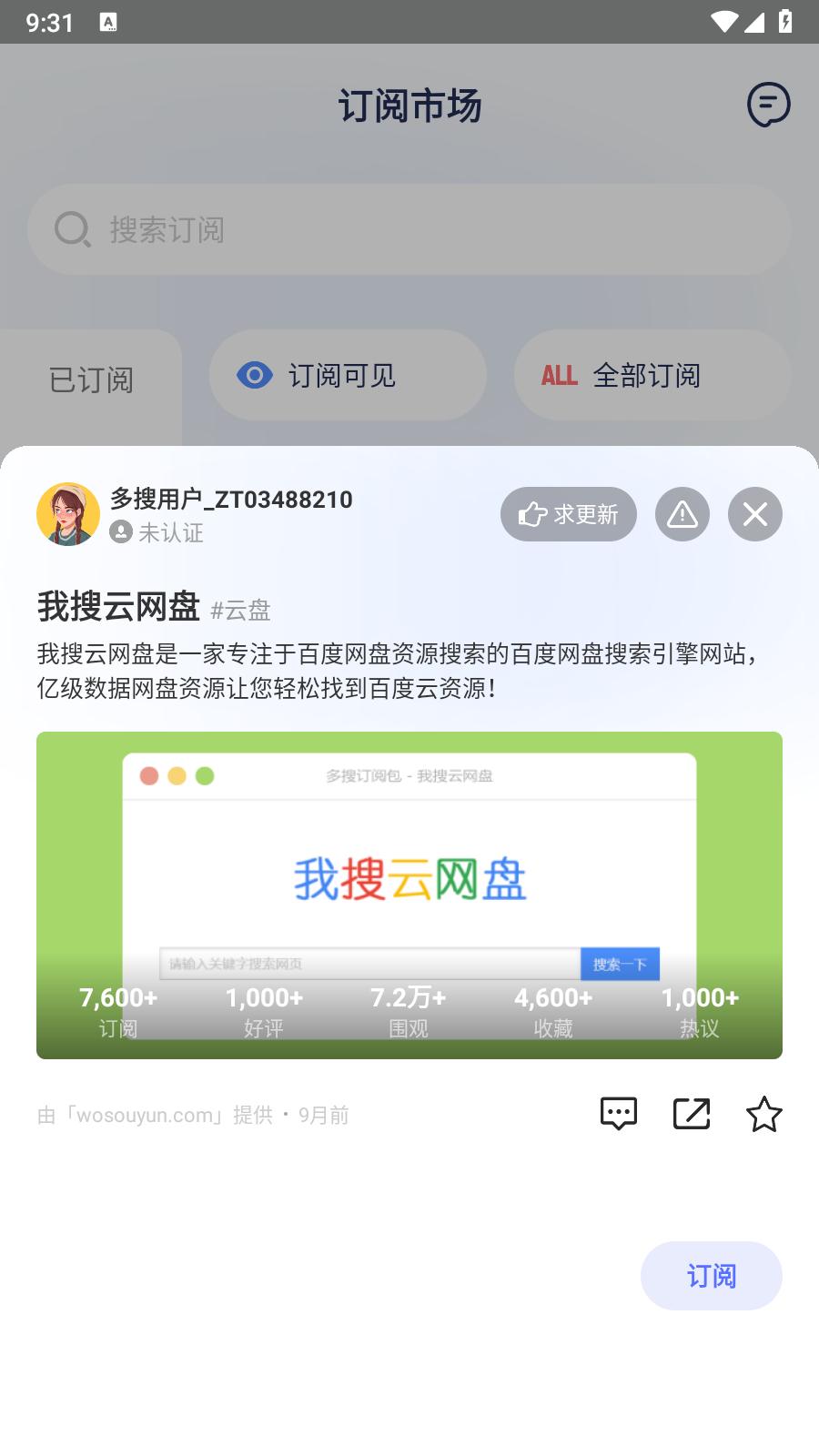819x1456 pixels.
Task: Report this subscription via warning icon
Action: click(x=682, y=514)
